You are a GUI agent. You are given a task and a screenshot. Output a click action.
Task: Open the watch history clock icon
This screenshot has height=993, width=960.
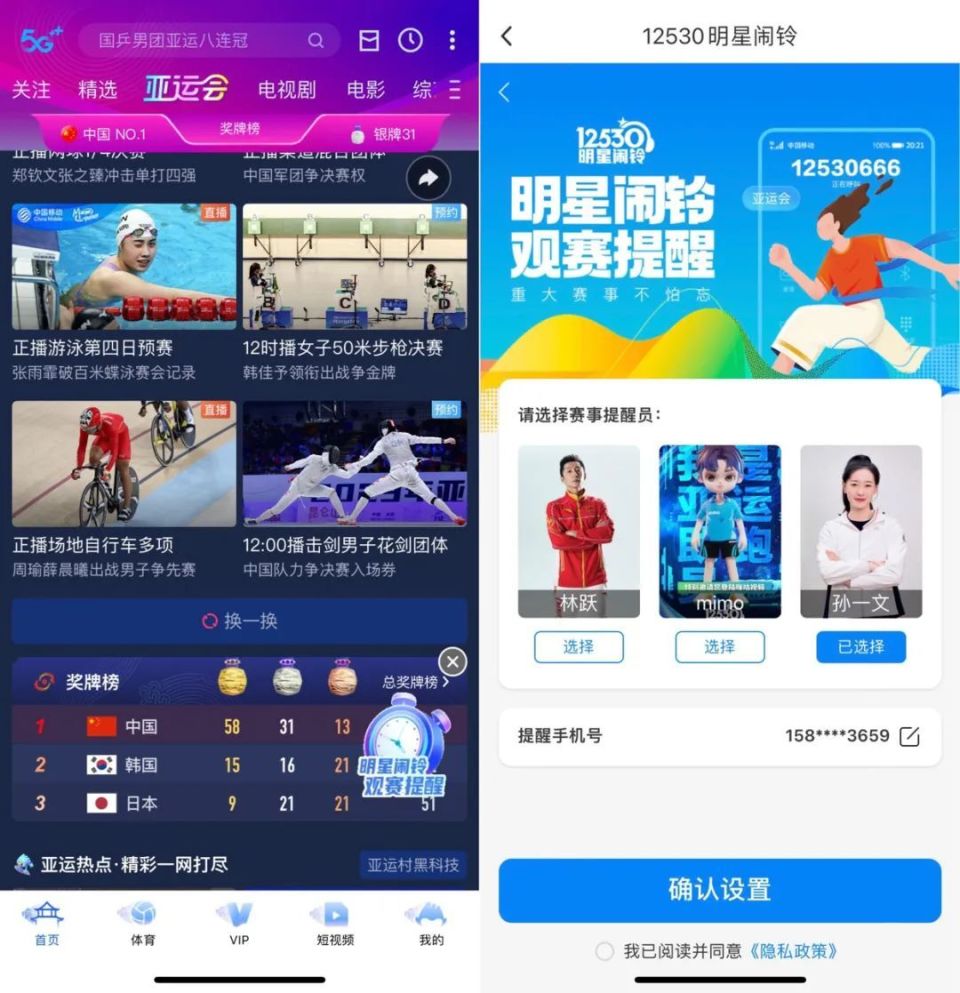tap(410, 40)
